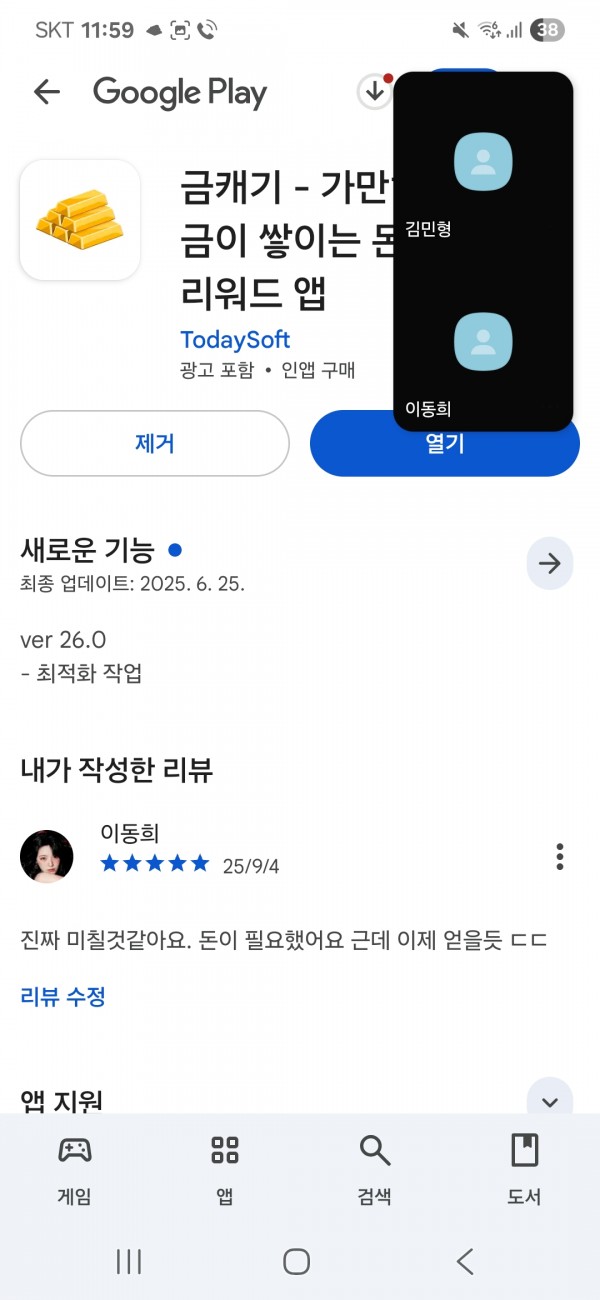Switch to the 게임 tab
This screenshot has height=1300, width=600.
pos(75,1169)
